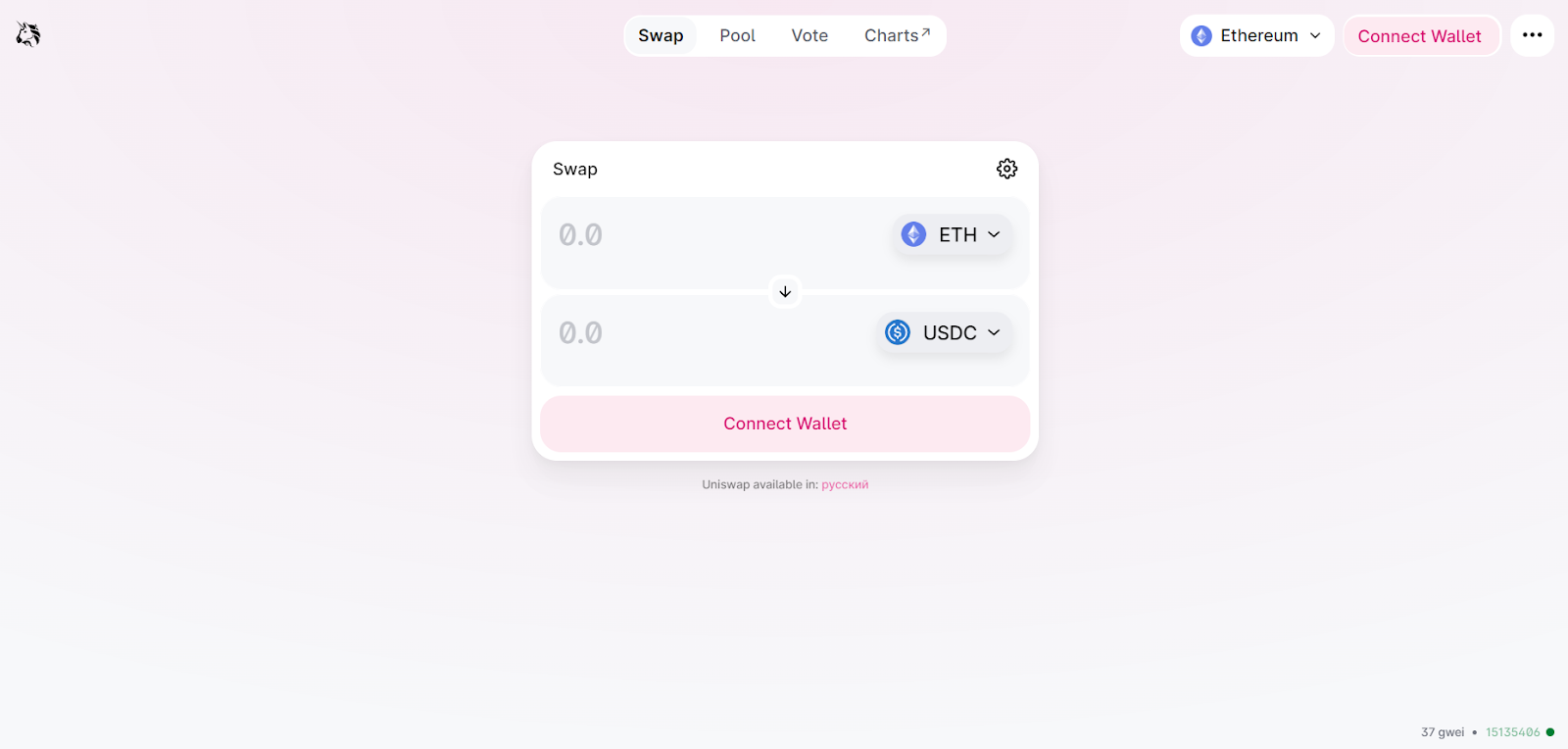Change the USDC output token
Viewport: 1568px width, 749px height.
944,332
